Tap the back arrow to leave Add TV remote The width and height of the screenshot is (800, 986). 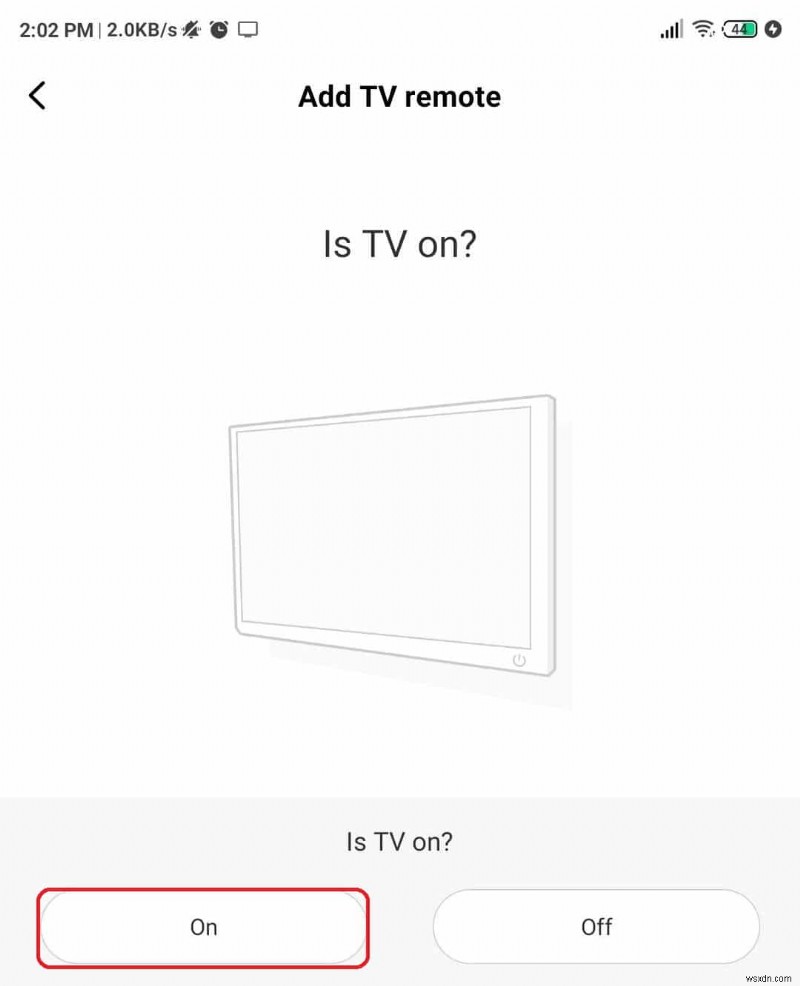pos(37,96)
